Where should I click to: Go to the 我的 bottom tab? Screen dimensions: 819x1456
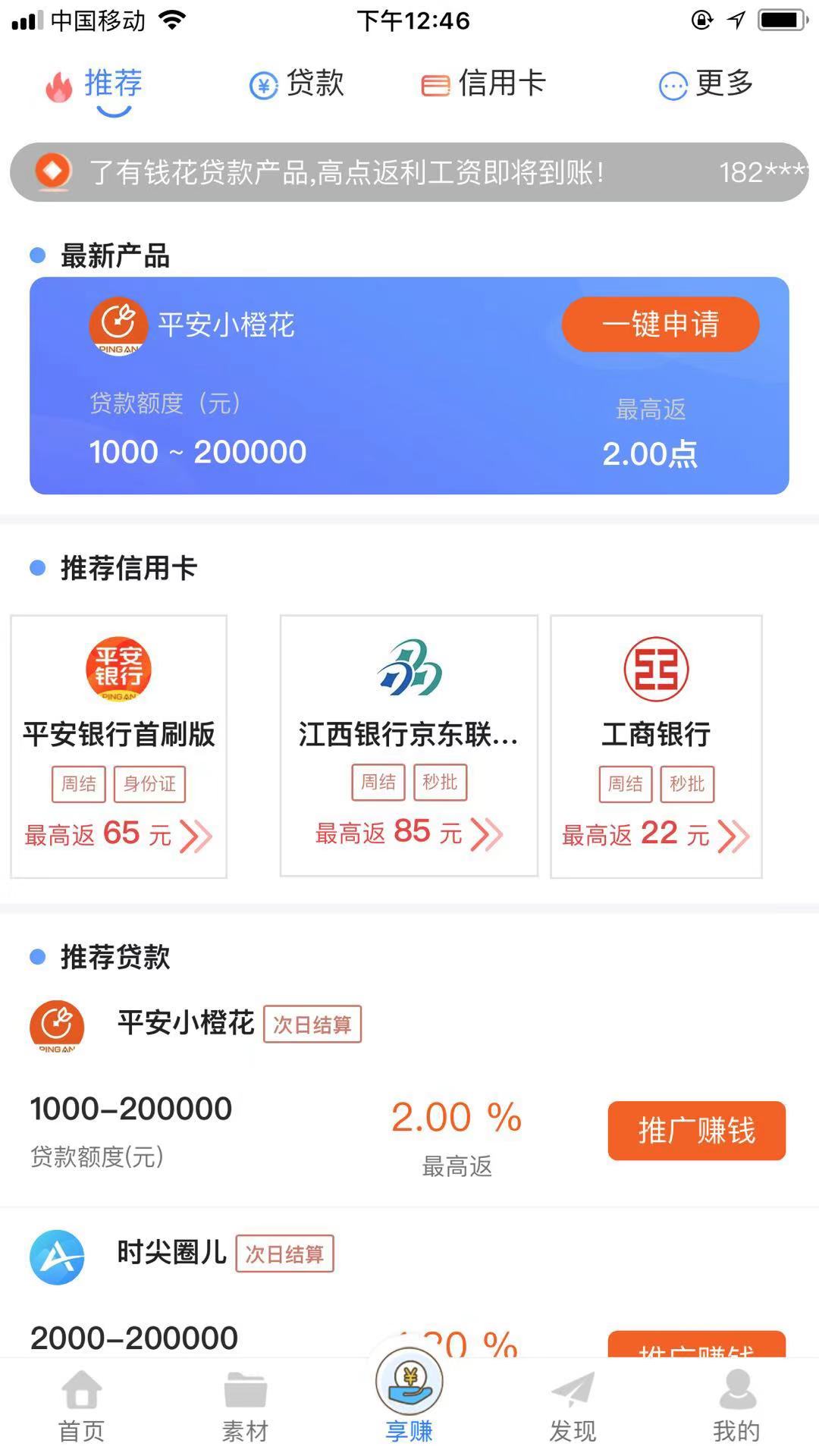pyautogui.click(x=736, y=1405)
